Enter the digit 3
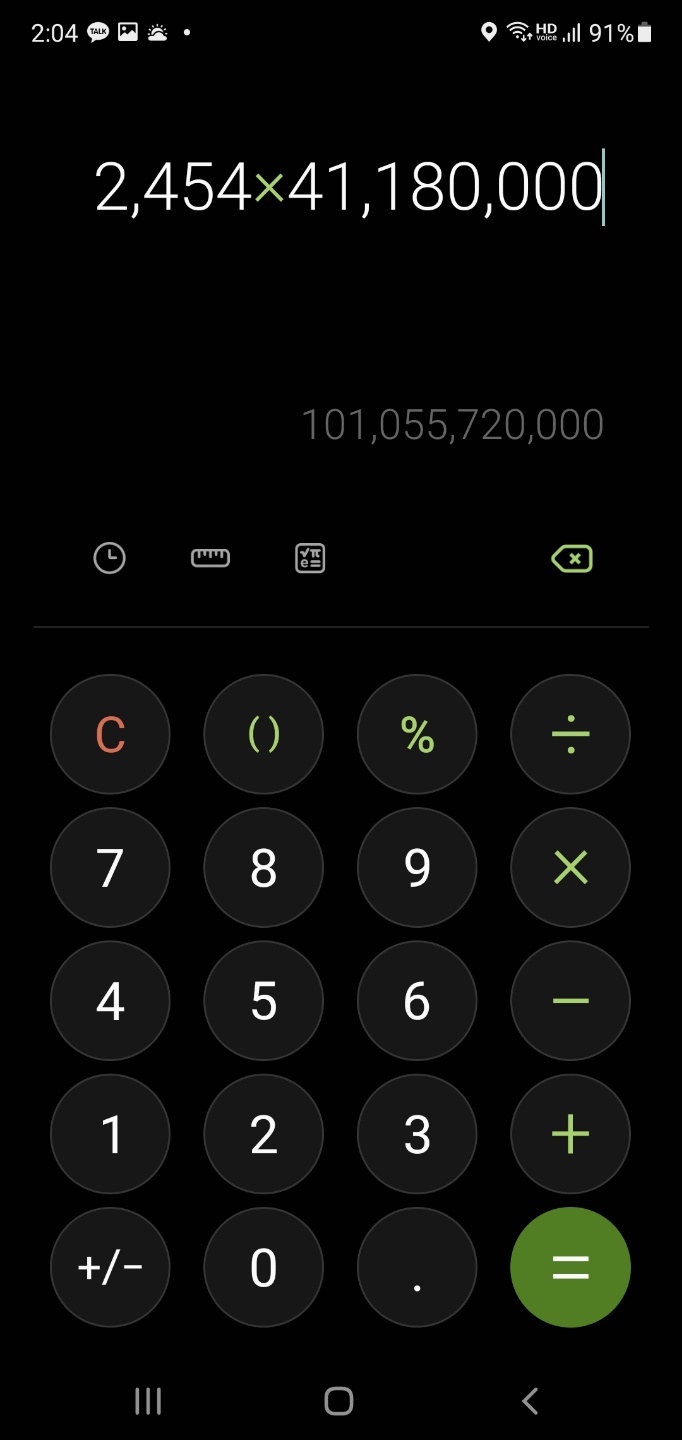Image resolution: width=682 pixels, height=1440 pixels. pyautogui.click(x=417, y=1134)
